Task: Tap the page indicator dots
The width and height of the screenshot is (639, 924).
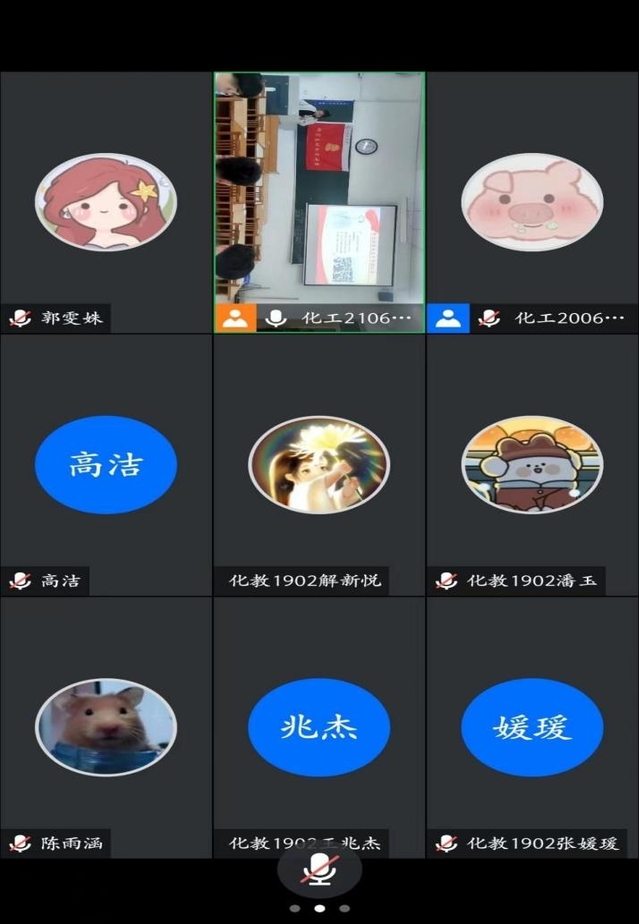Action: [x=319, y=909]
